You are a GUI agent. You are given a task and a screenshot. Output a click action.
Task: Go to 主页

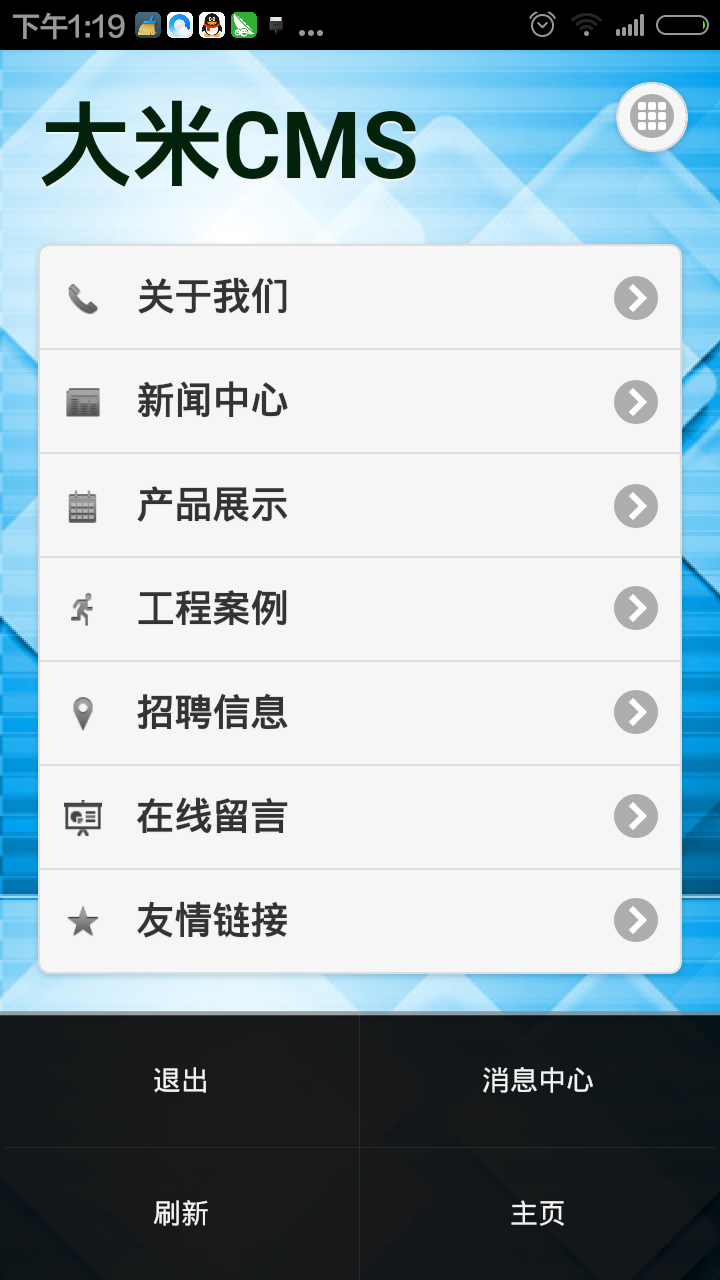(538, 1213)
